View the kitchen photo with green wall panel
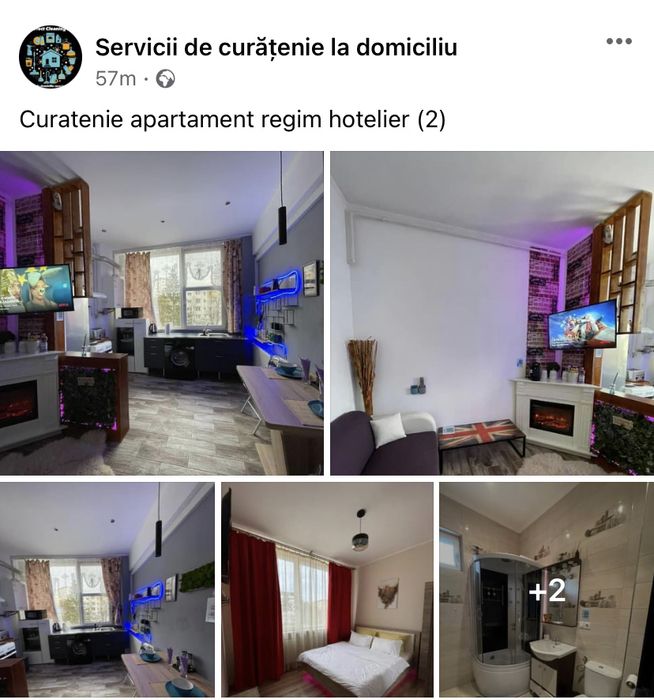 click(x=107, y=589)
